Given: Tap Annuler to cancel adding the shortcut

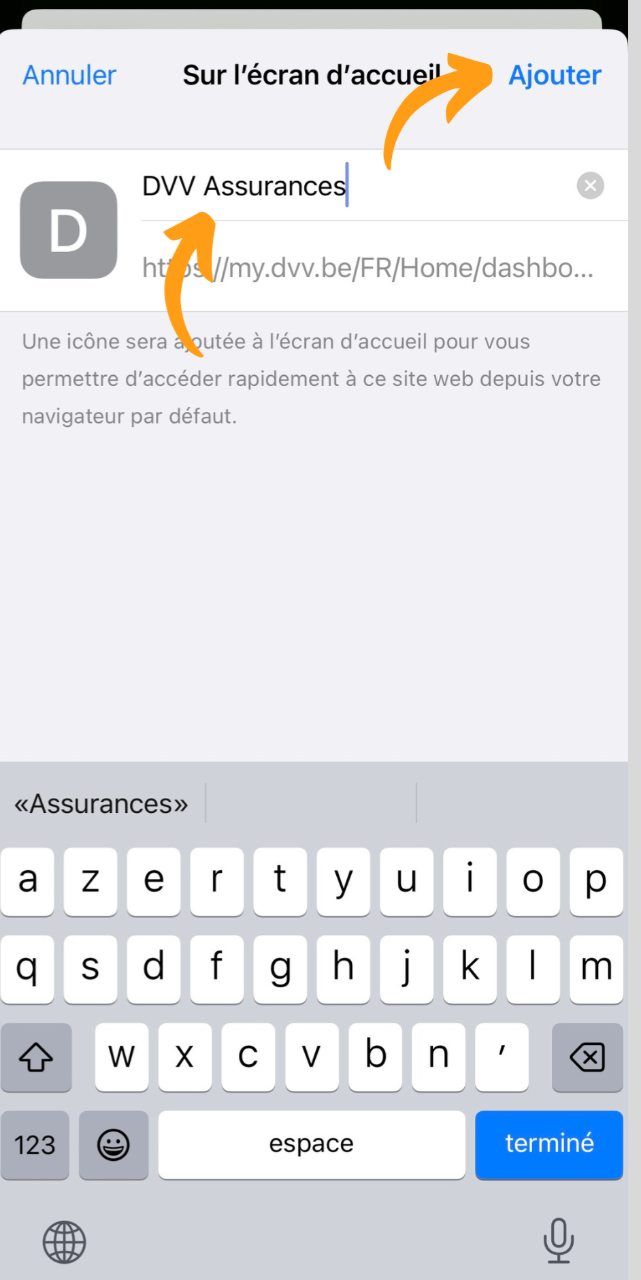Looking at the screenshot, I should point(69,75).
